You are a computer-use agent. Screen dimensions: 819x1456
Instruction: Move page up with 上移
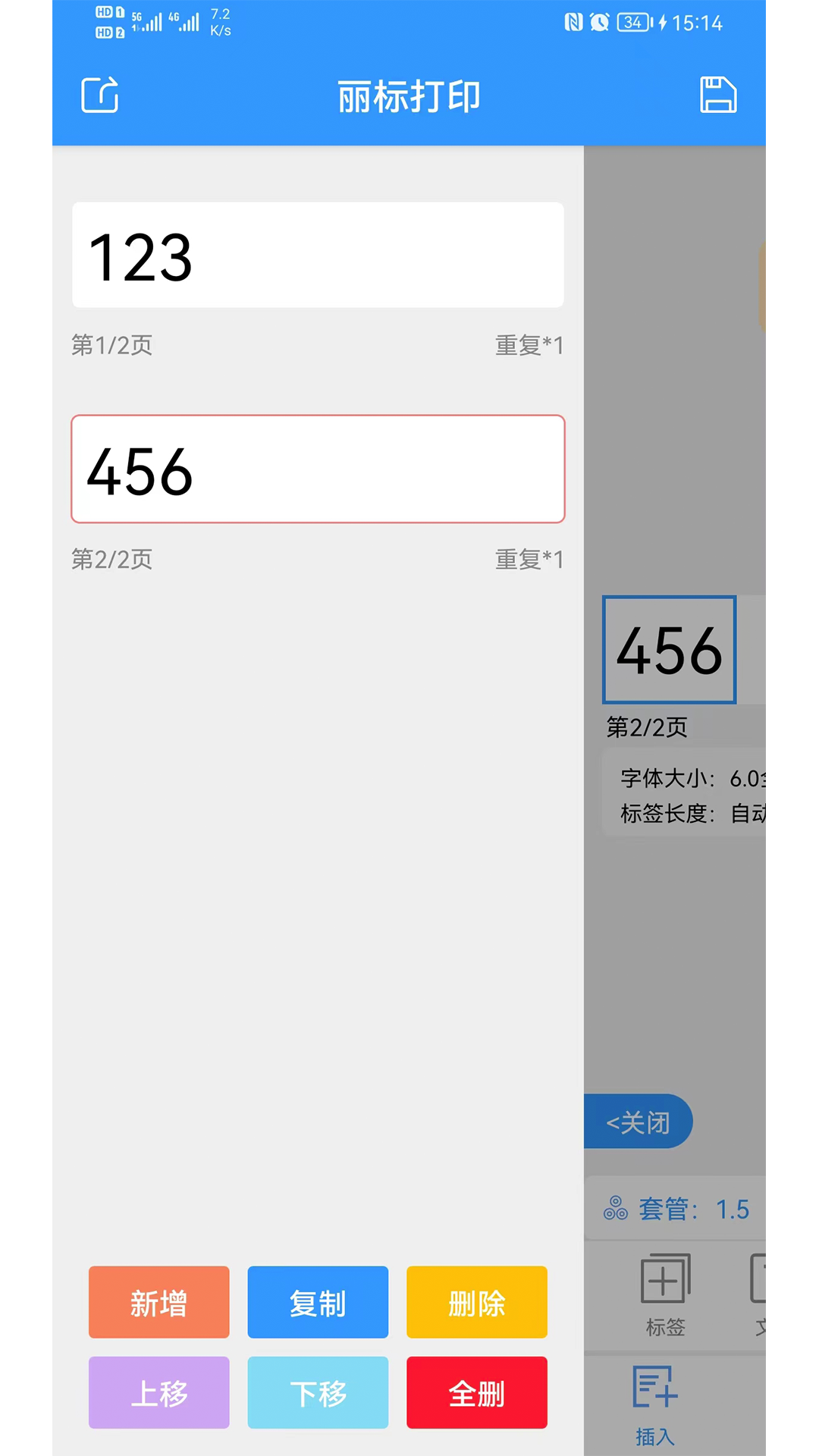(158, 1392)
